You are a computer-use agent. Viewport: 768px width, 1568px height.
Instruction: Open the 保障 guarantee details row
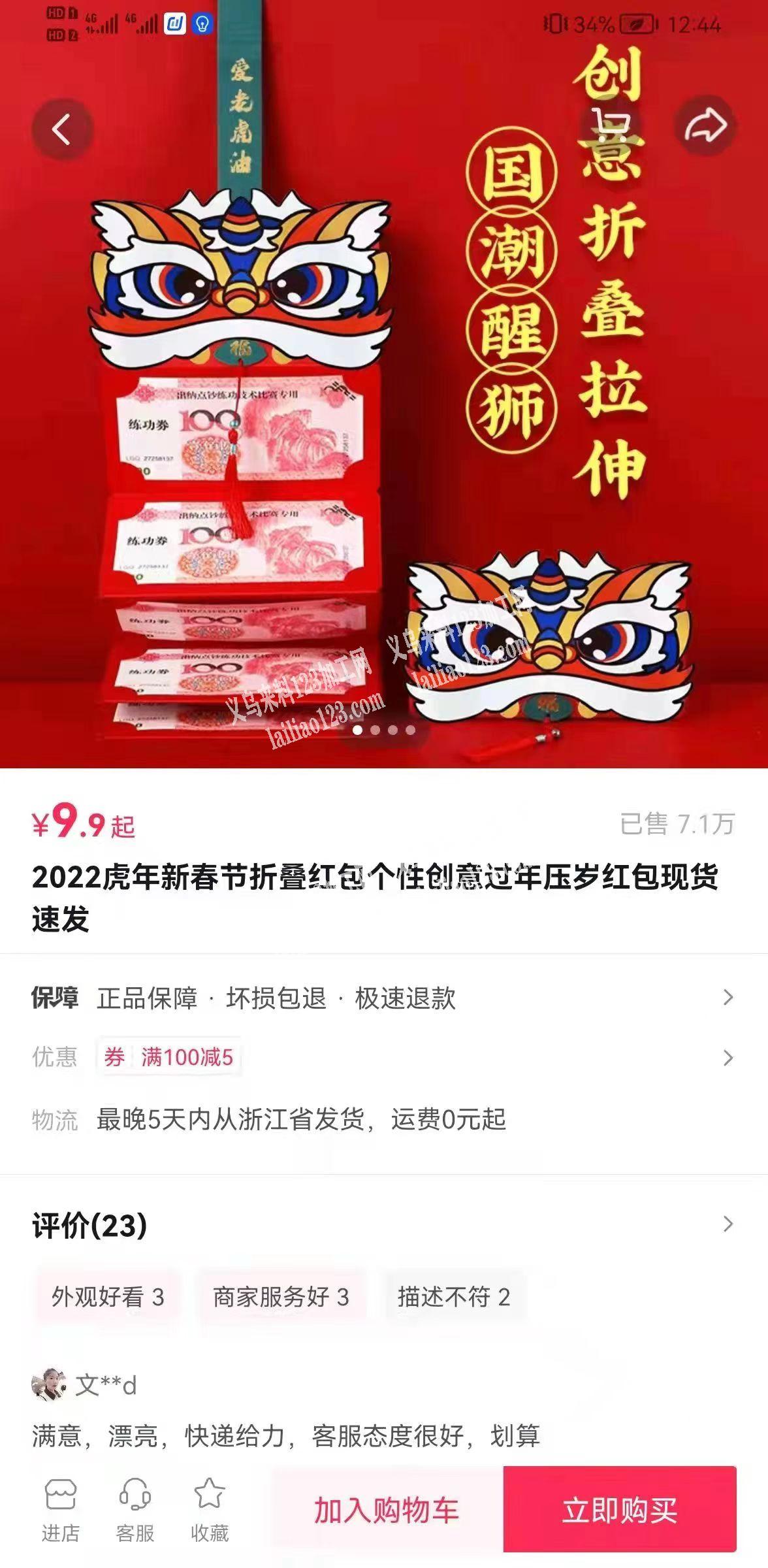point(383,998)
